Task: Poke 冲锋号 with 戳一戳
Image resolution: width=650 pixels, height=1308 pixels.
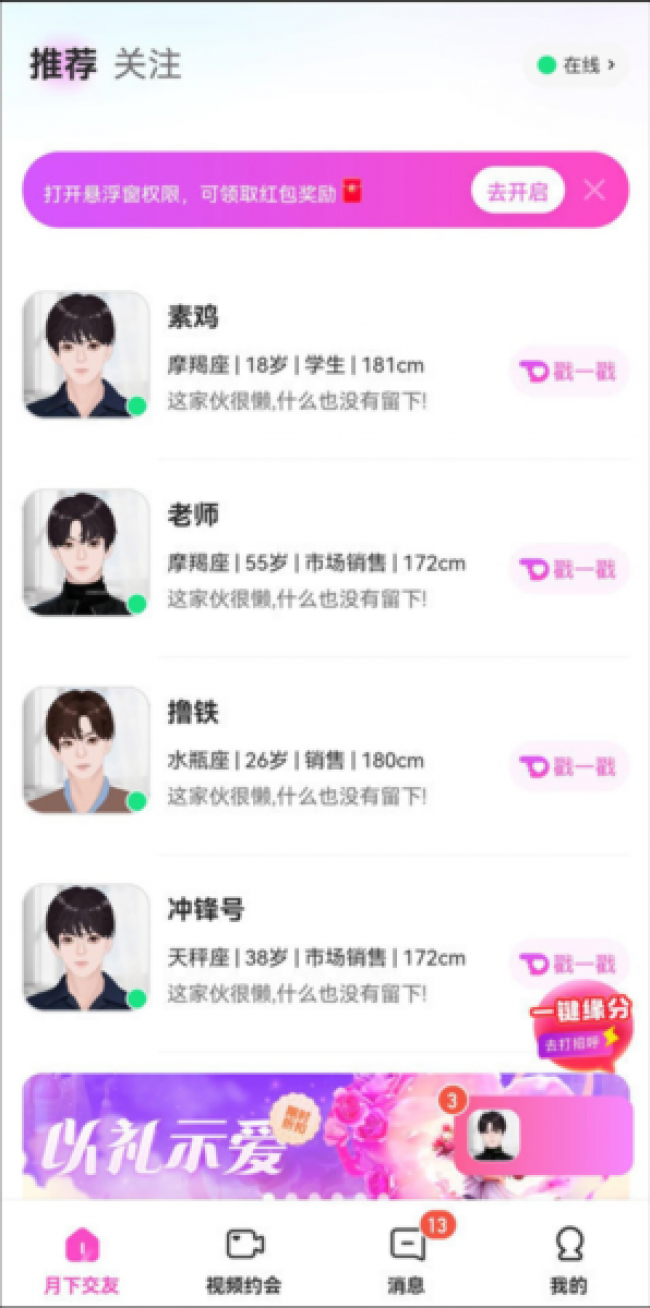Action: (568, 965)
